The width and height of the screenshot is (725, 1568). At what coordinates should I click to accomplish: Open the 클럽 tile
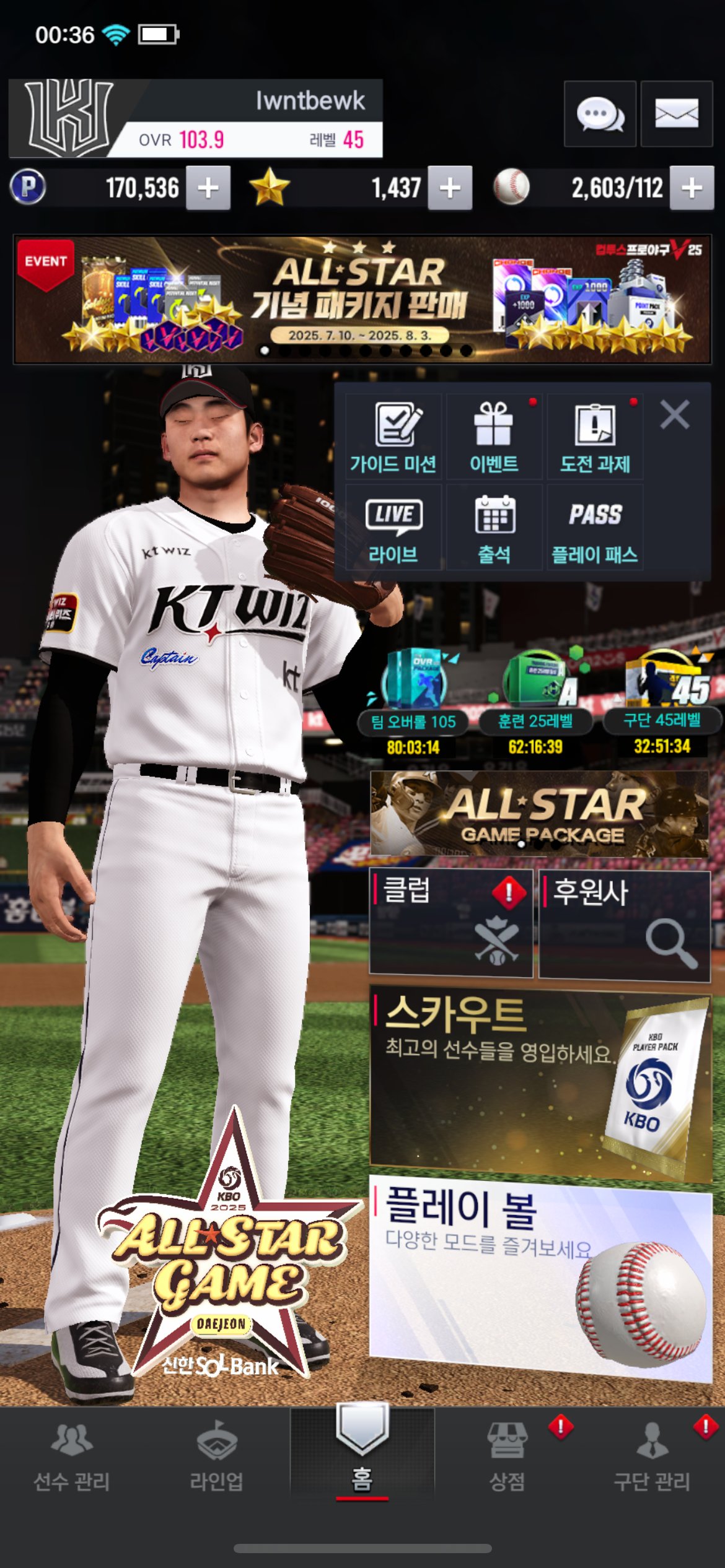pyautogui.click(x=451, y=923)
